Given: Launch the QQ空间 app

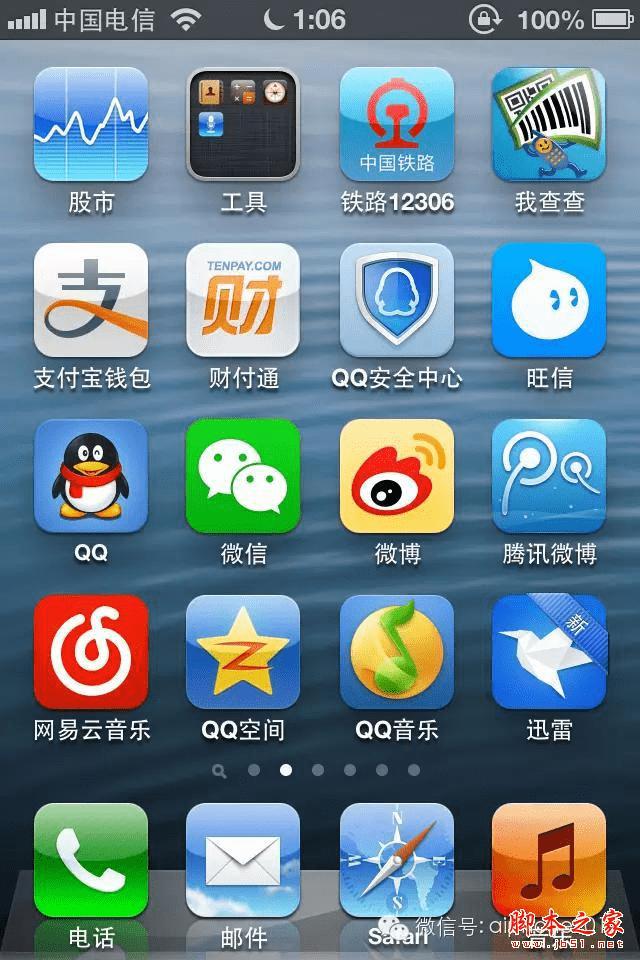Looking at the screenshot, I should point(244,652).
